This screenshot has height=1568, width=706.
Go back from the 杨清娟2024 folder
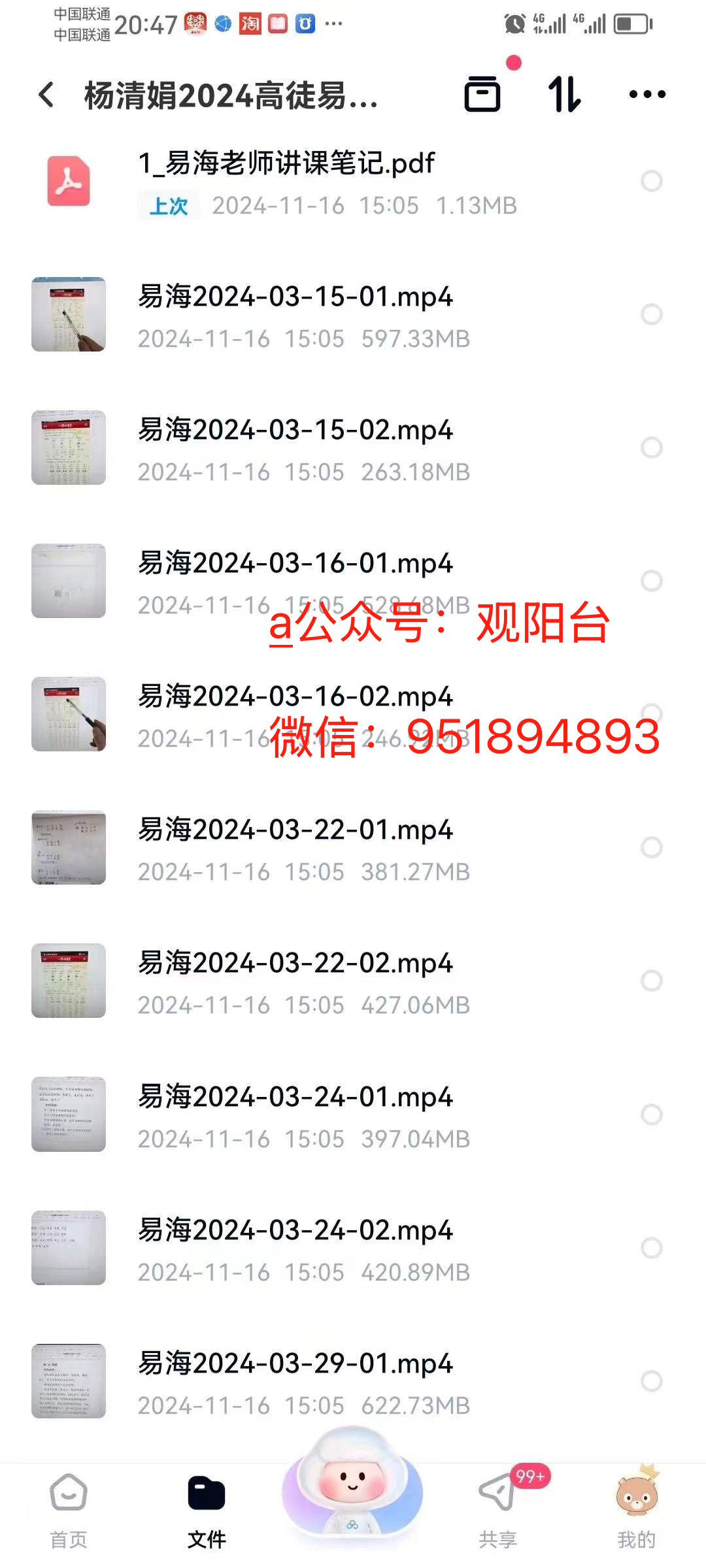(46, 95)
